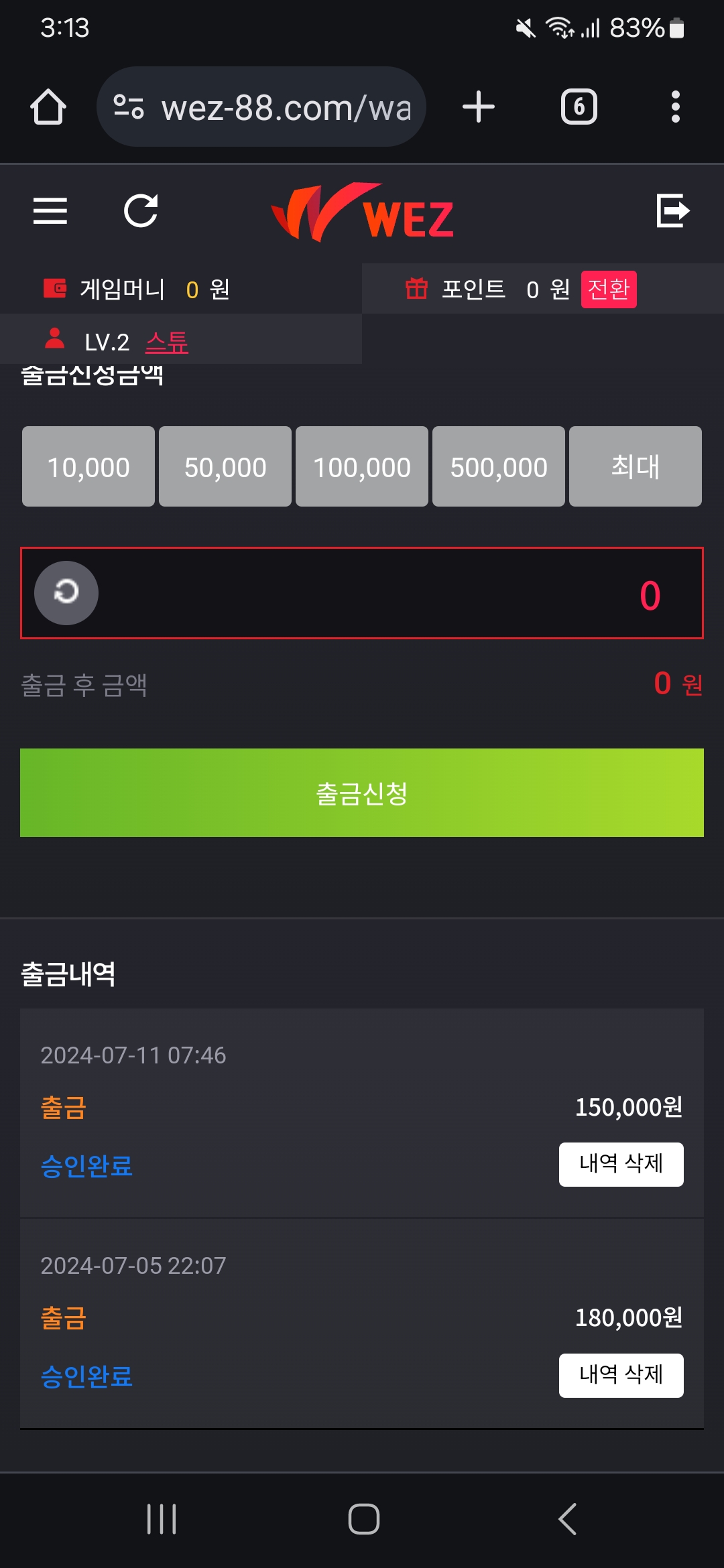Delete the 150,000원 withdrawal record
The width and height of the screenshot is (724, 1568).
(621, 1165)
